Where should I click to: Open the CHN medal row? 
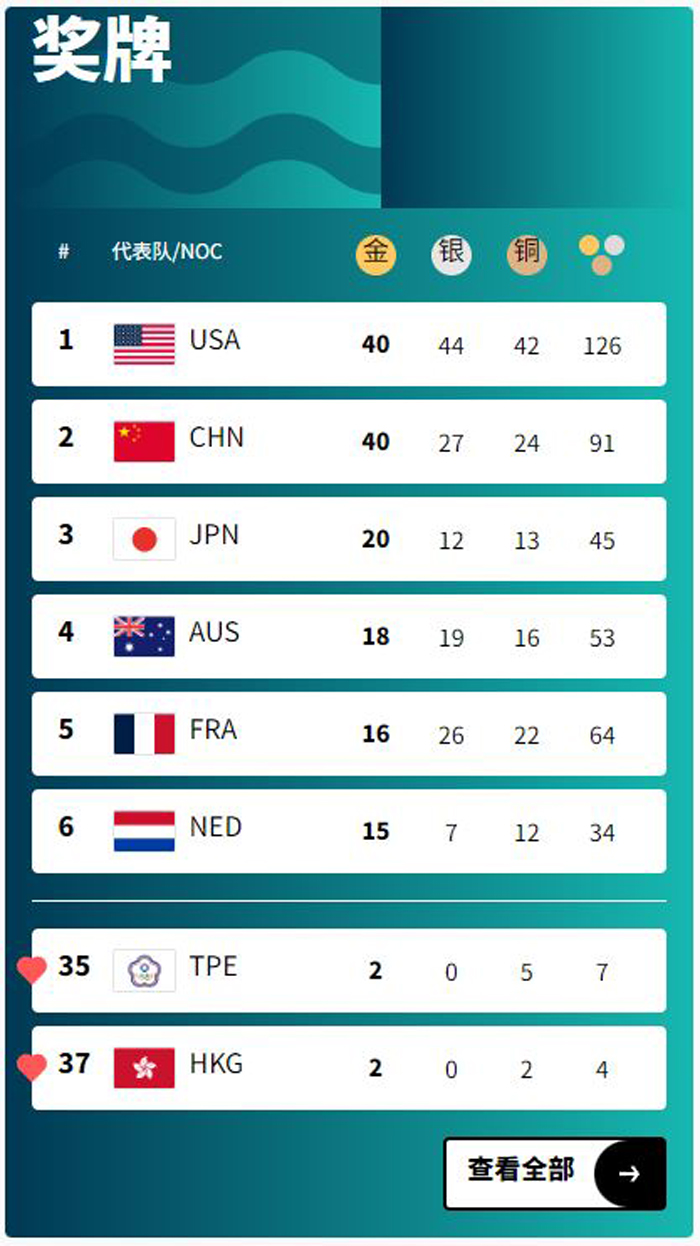pyautogui.click(x=349, y=441)
